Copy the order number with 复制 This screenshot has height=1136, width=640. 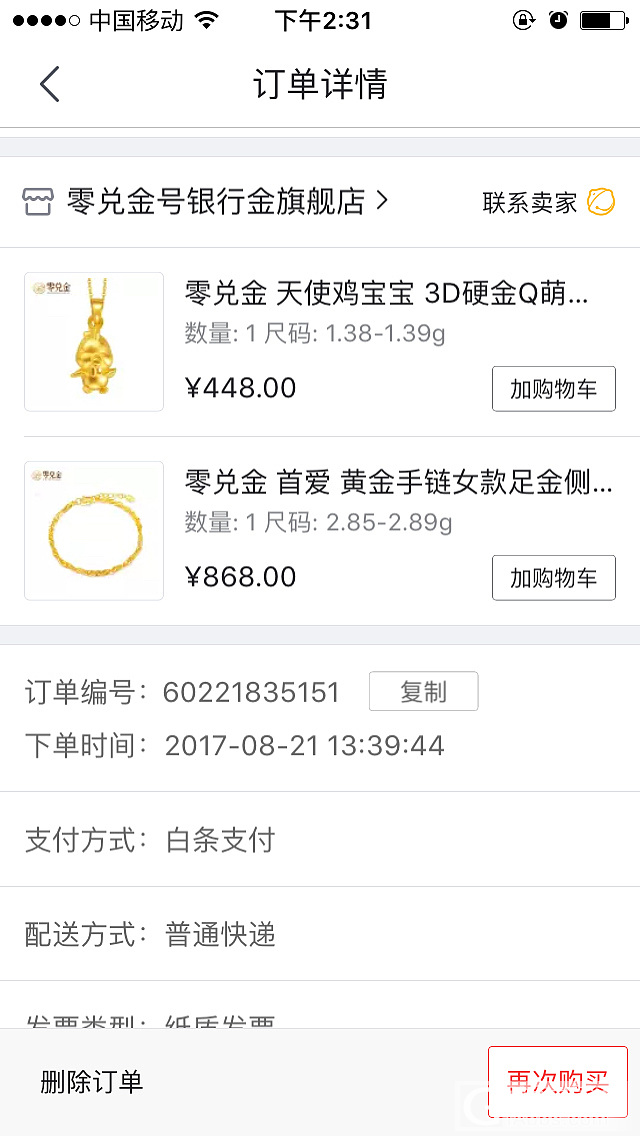point(423,692)
